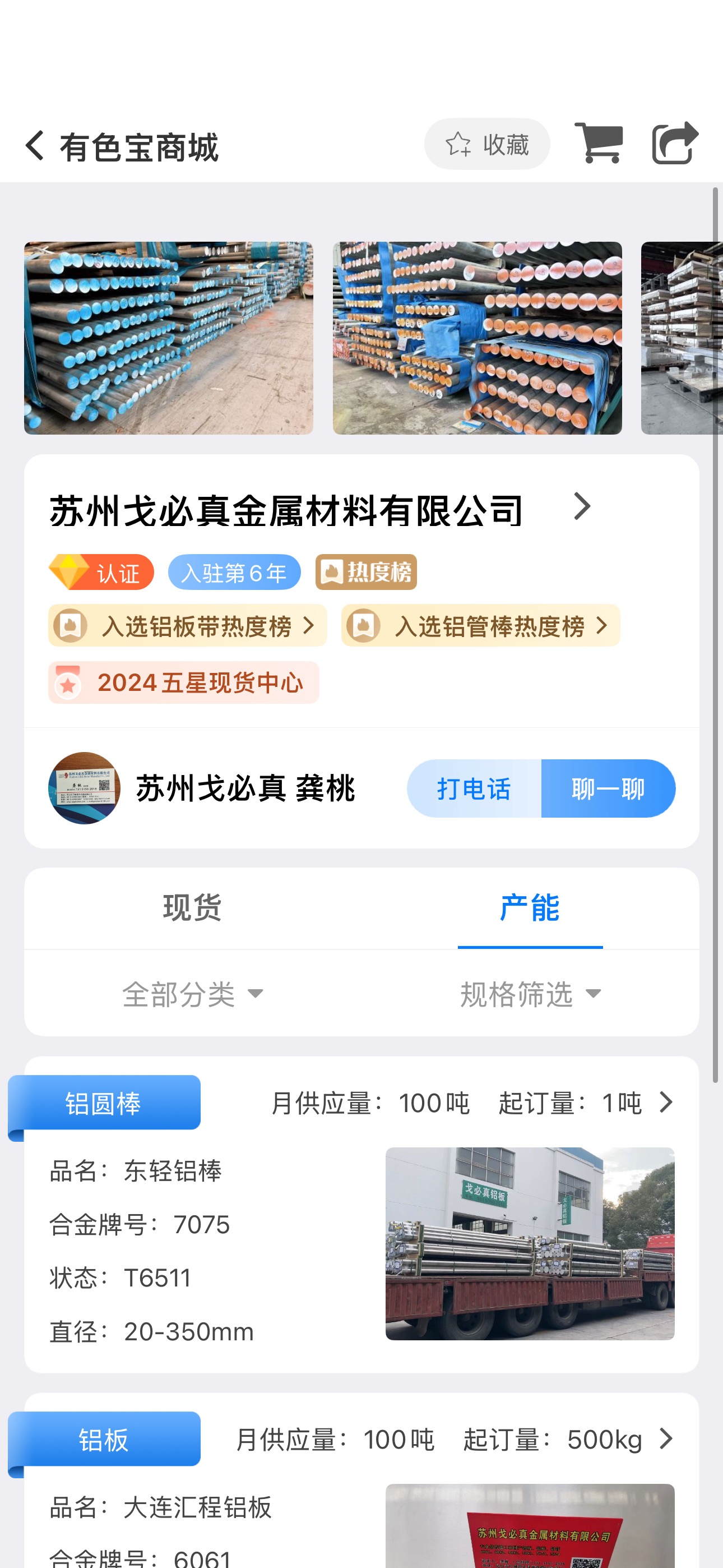The height and width of the screenshot is (1568, 723).
Task: Open the blue-capped aluminum rods photo
Action: click(x=169, y=338)
